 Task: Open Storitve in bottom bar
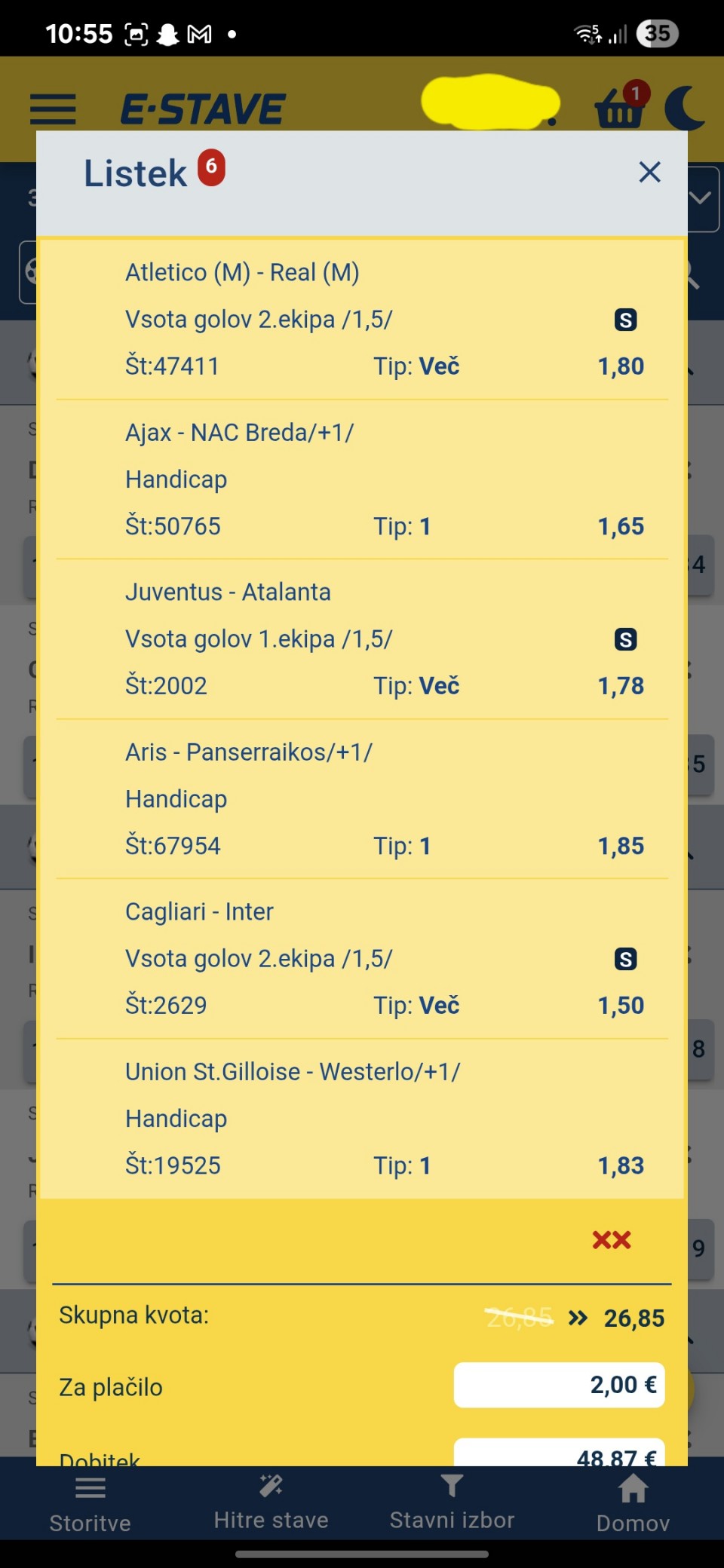point(90,1504)
